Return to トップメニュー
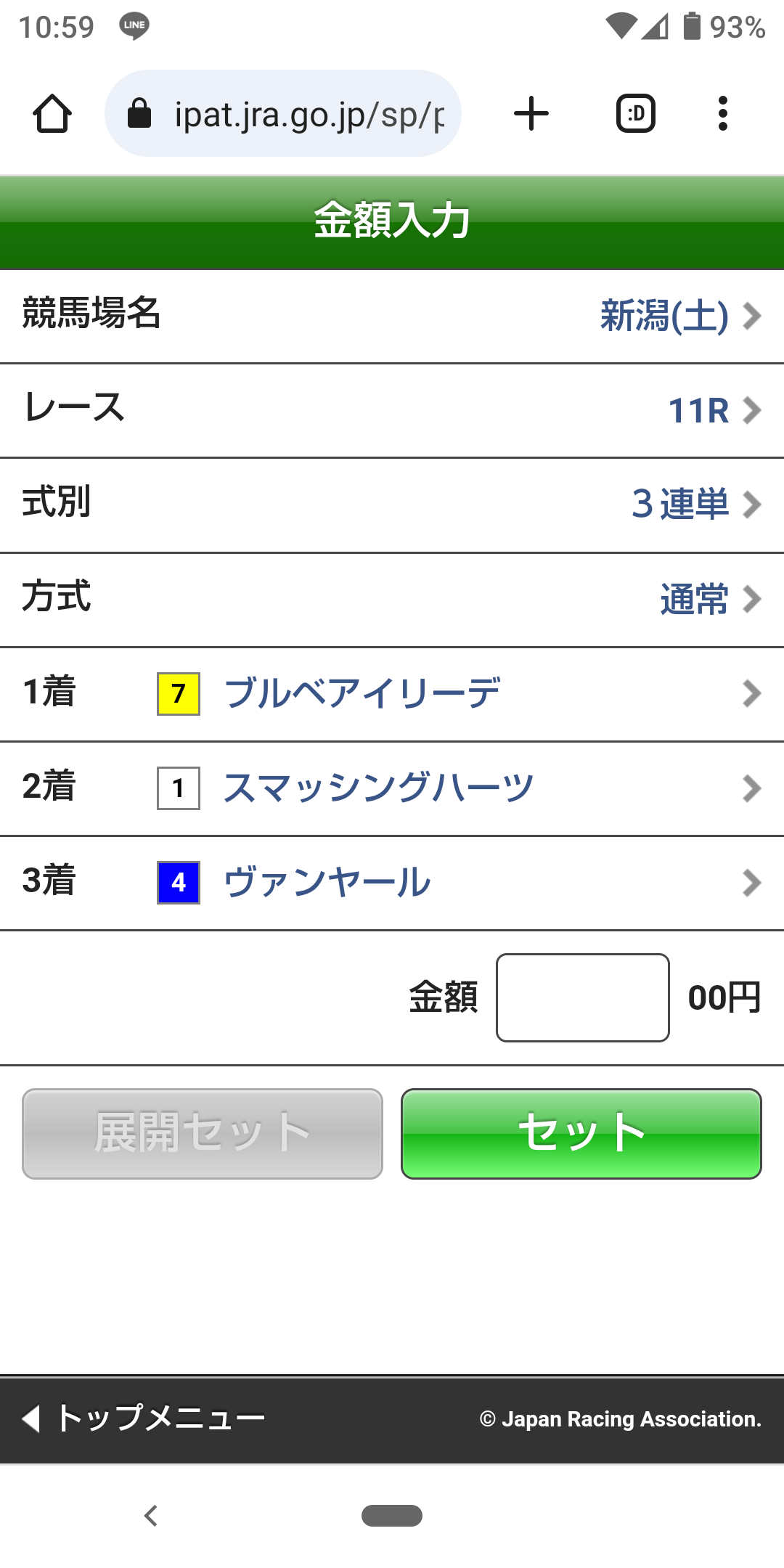The height and width of the screenshot is (1568, 784). pyautogui.click(x=145, y=1418)
